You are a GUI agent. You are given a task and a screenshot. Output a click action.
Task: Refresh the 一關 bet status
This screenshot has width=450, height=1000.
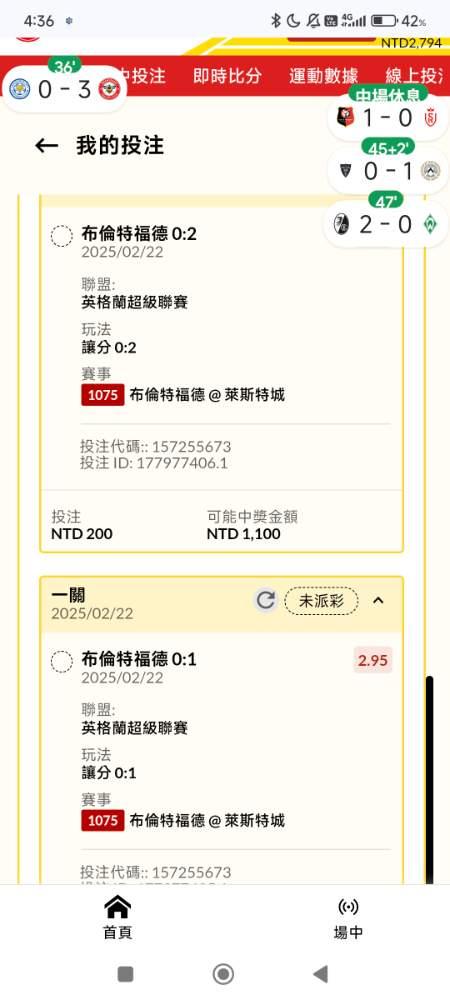266,600
